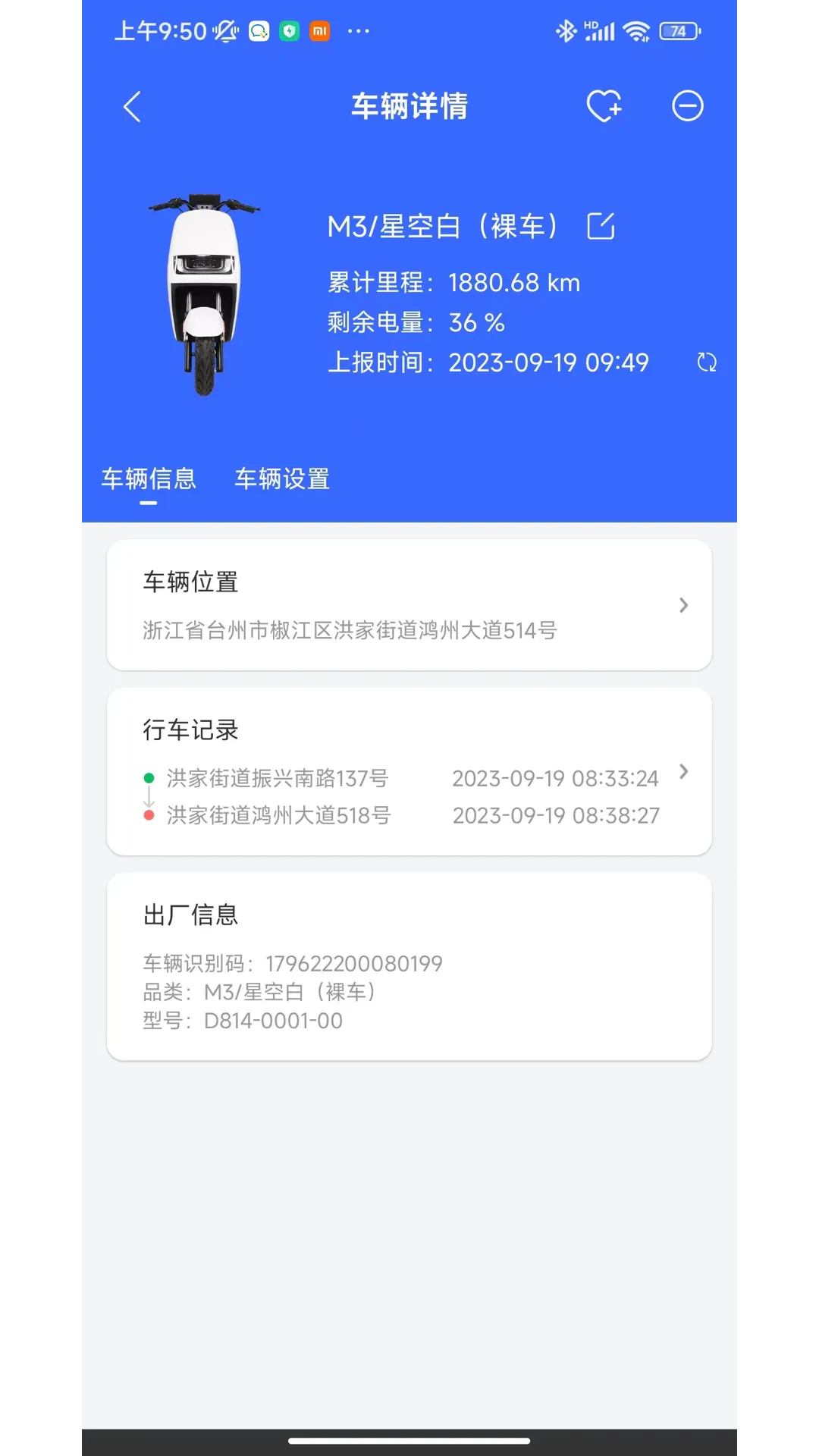The width and height of the screenshot is (819, 1456).
Task: Click the minus remove icon
Action: click(x=687, y=106)
